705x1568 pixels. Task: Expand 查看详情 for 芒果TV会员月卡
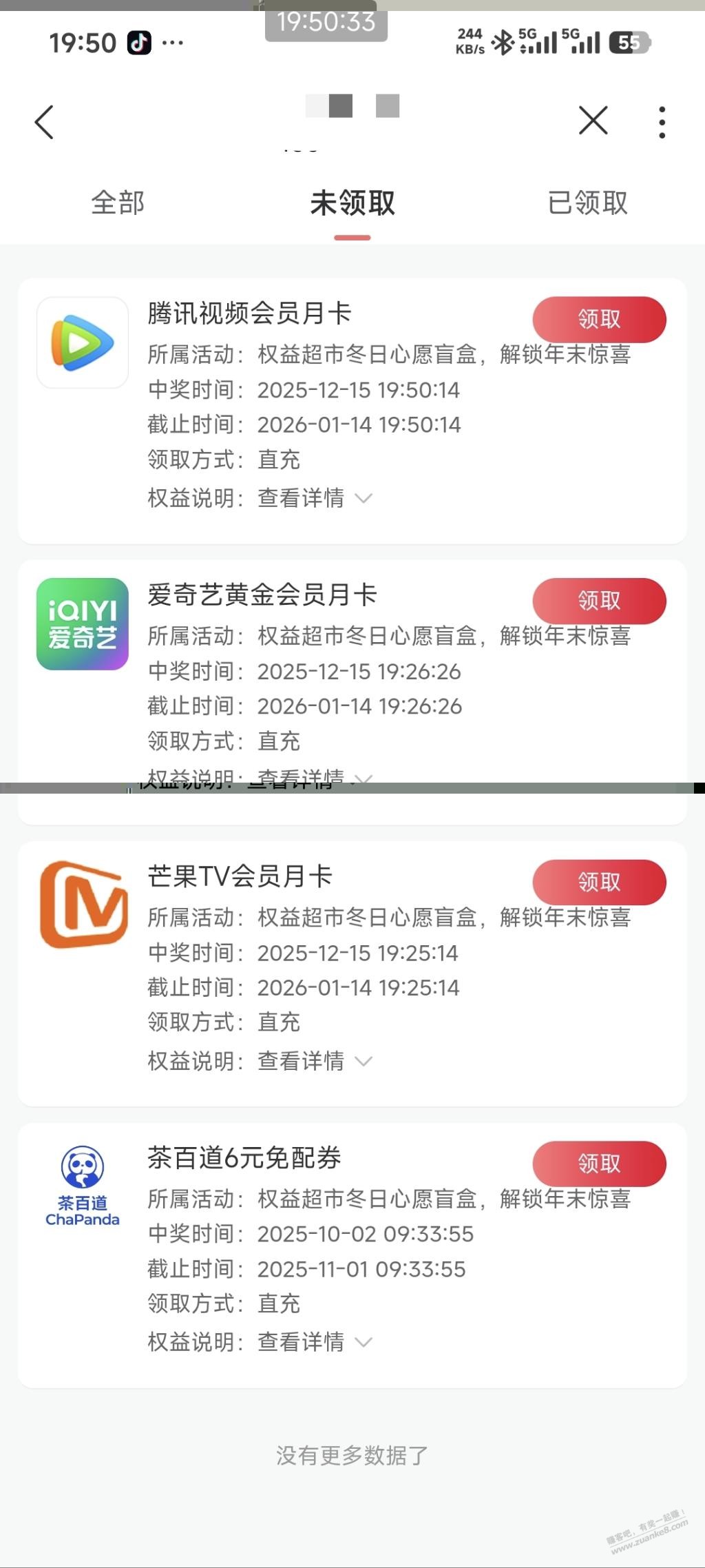pos(315,1061)
